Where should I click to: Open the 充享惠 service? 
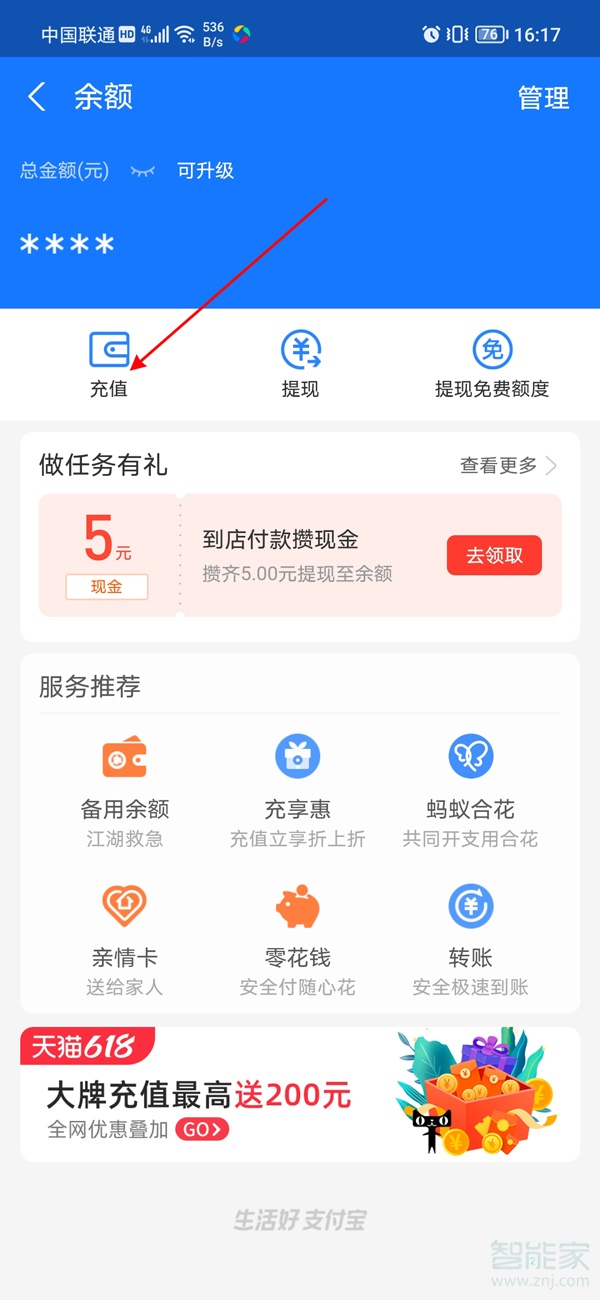(x=297, y=790)
